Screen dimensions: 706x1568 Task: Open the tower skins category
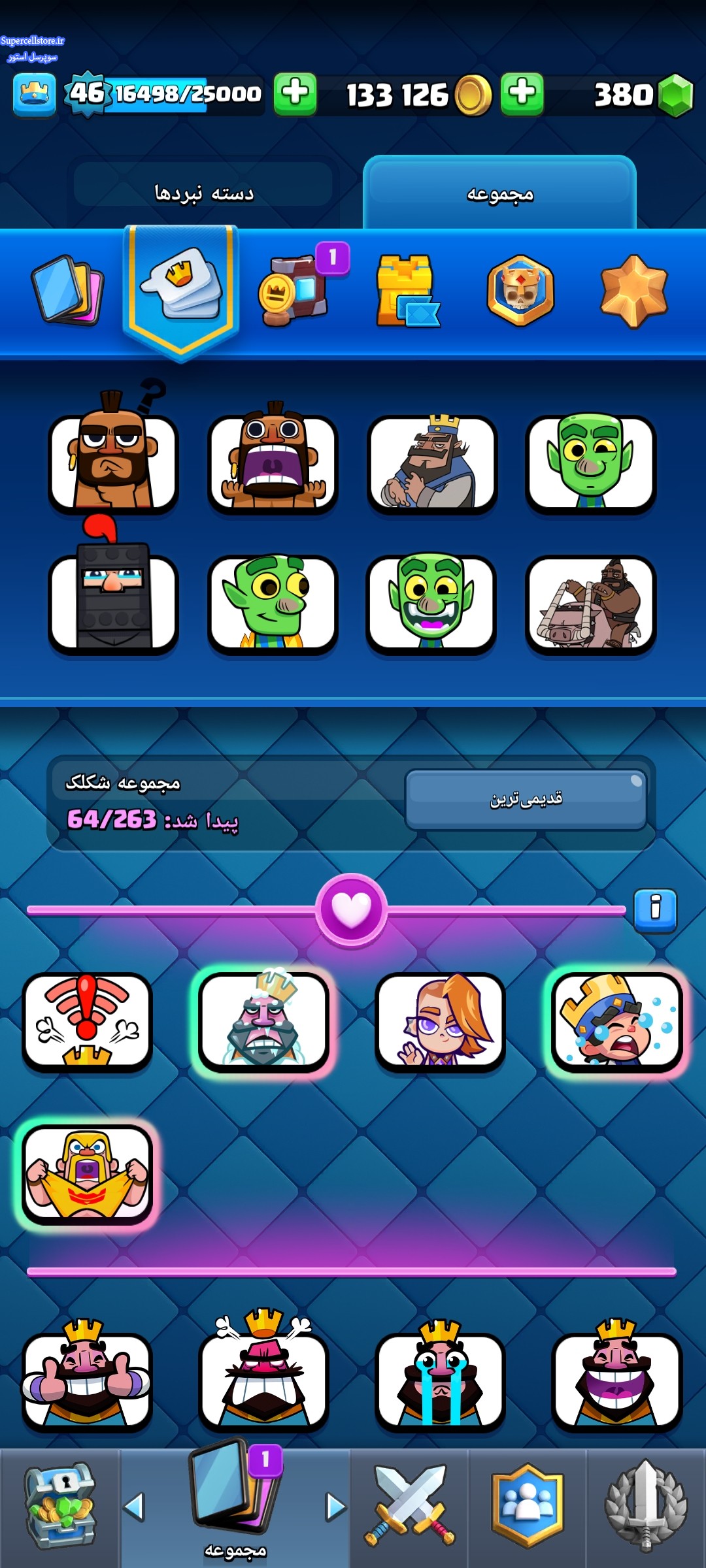406,291
